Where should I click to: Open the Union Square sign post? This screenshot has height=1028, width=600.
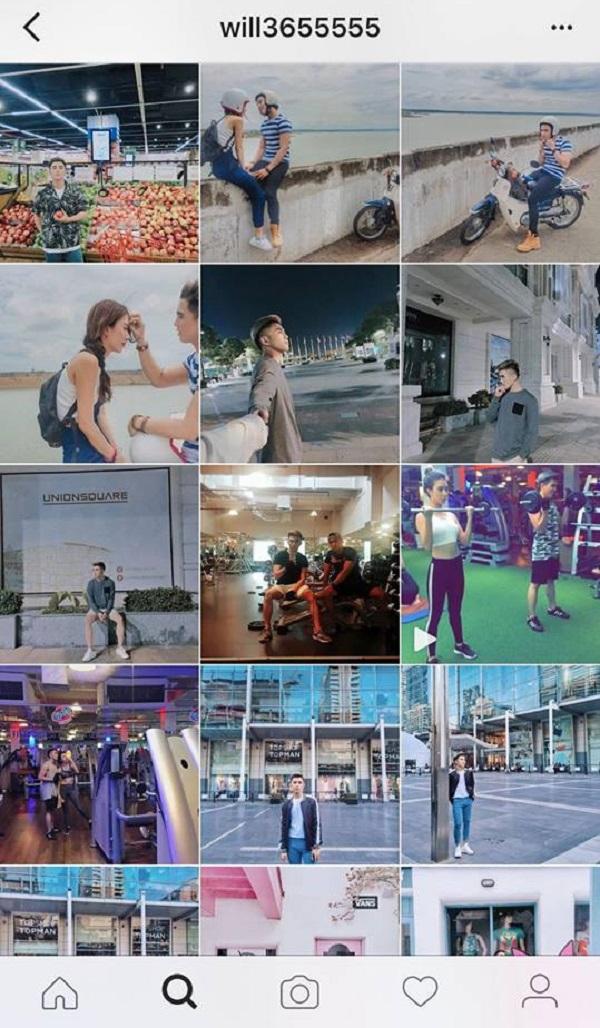pos(99,563)
